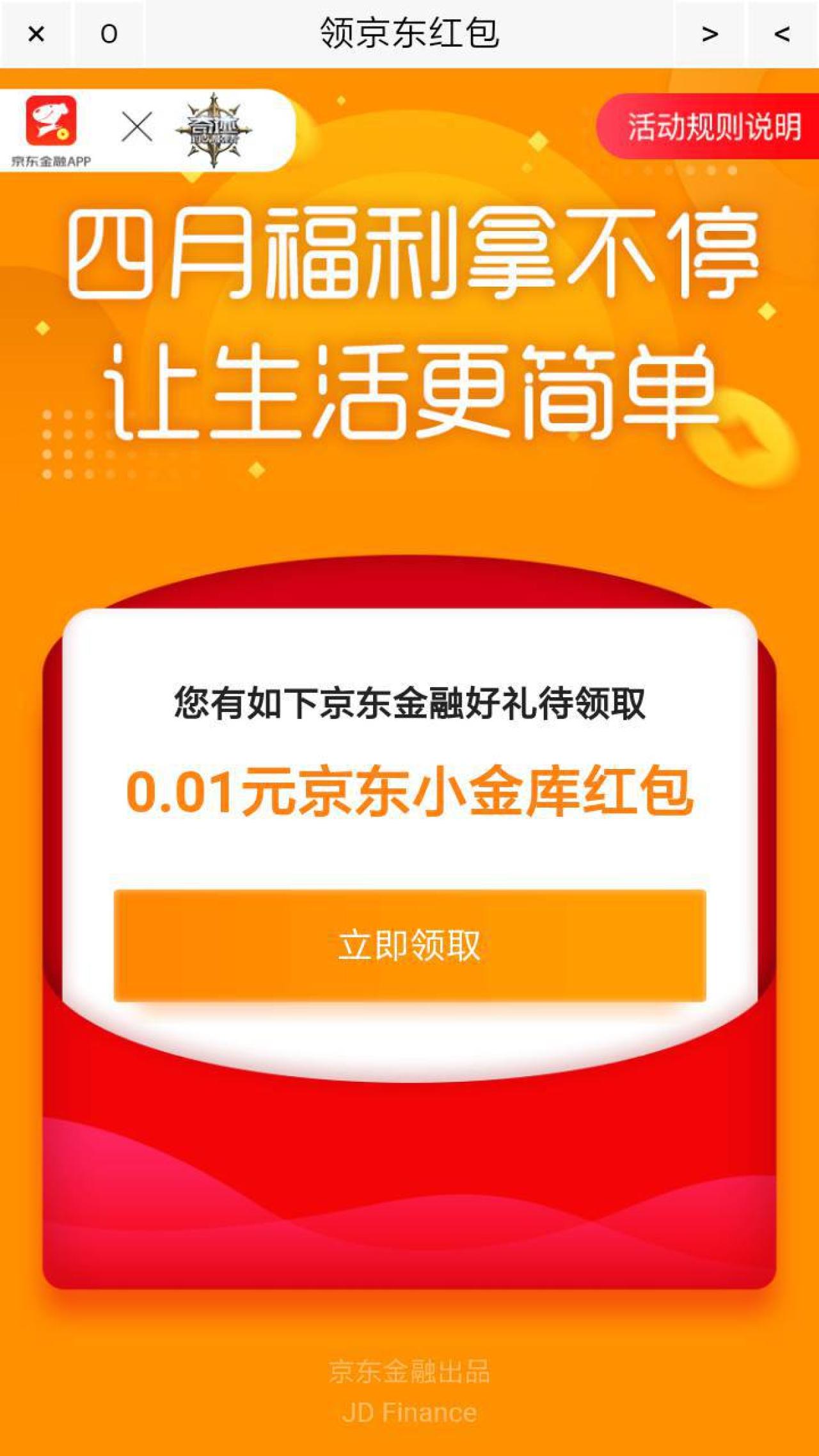
Task: Go forward with the > arrow
Action: (709, 34)
